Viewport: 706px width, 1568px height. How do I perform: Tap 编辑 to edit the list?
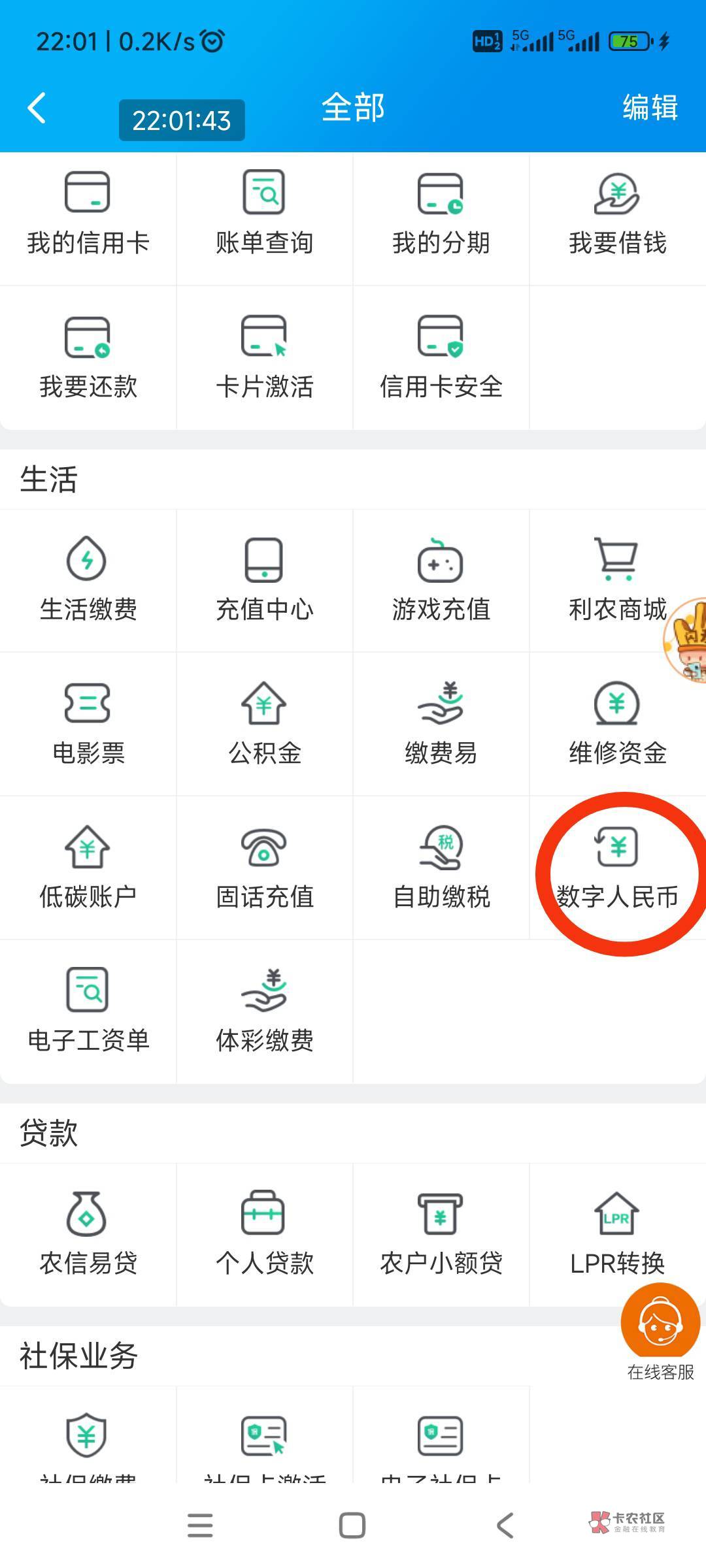pyautogui.click(x=650, y=107)
